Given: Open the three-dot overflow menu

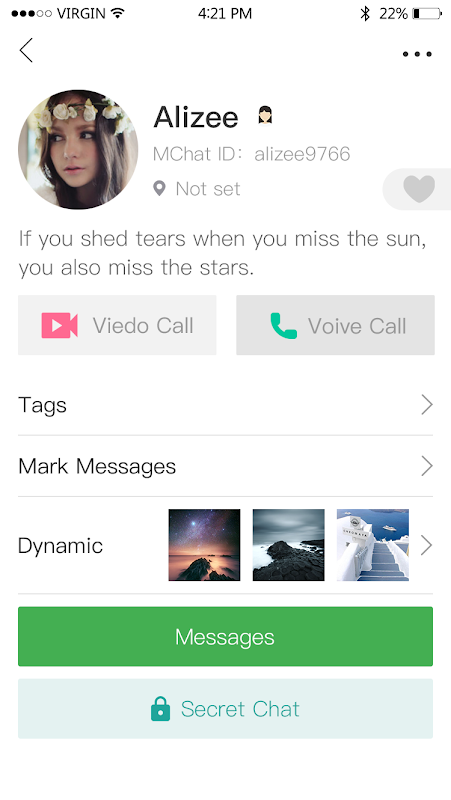Looking at the screenshot, I should point(417,54).
